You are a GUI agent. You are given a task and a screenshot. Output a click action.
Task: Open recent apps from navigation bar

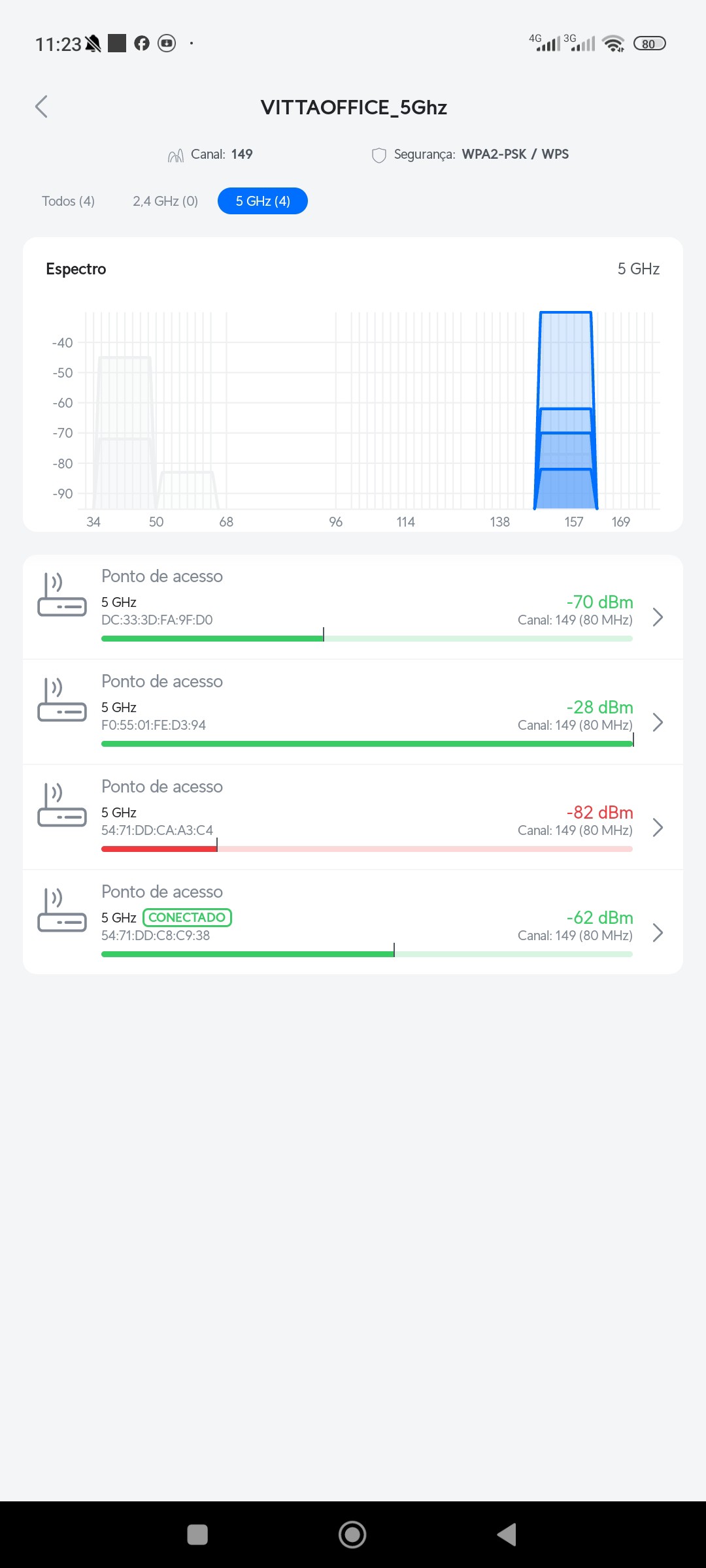(197, 1535)
